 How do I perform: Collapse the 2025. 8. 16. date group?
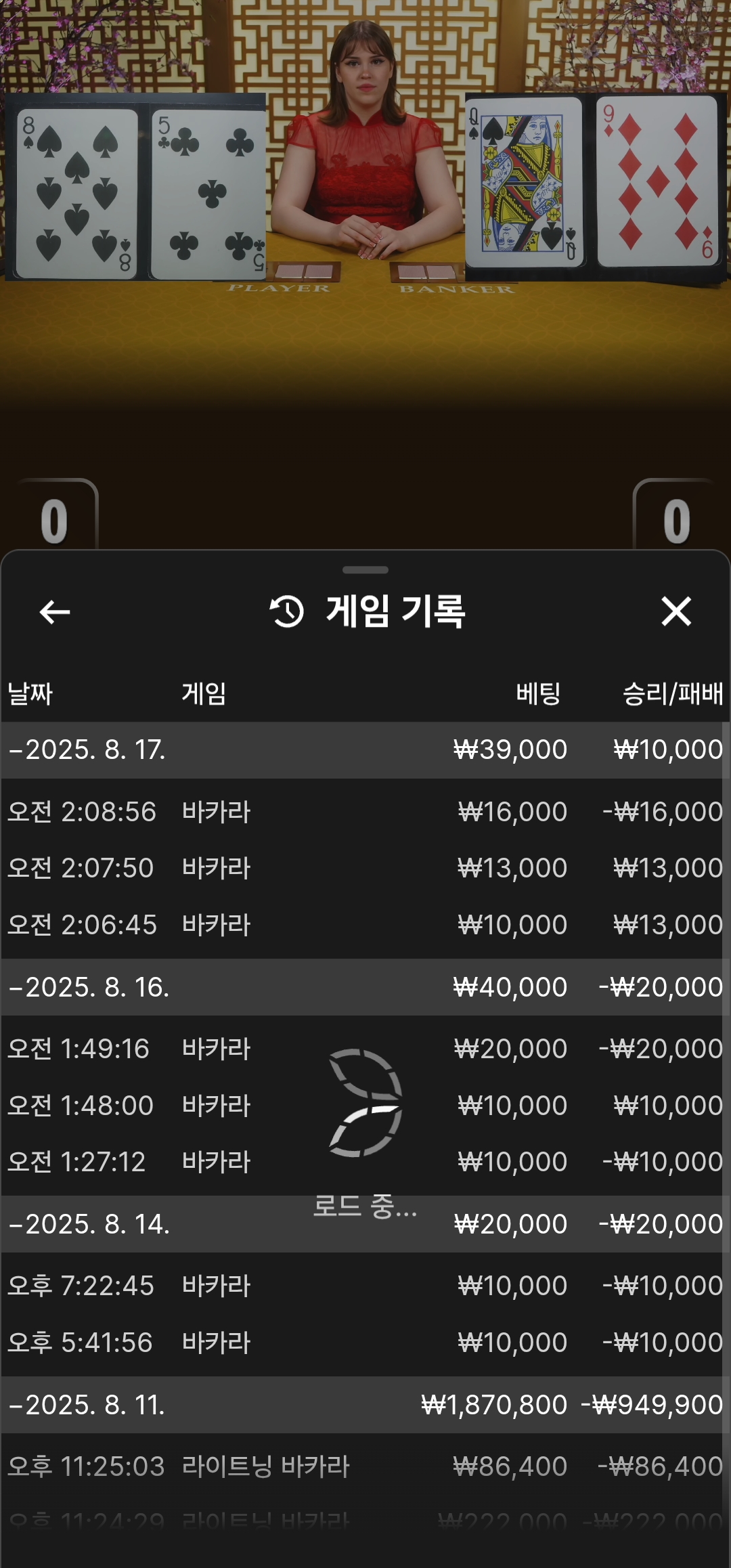coord(362,987)
